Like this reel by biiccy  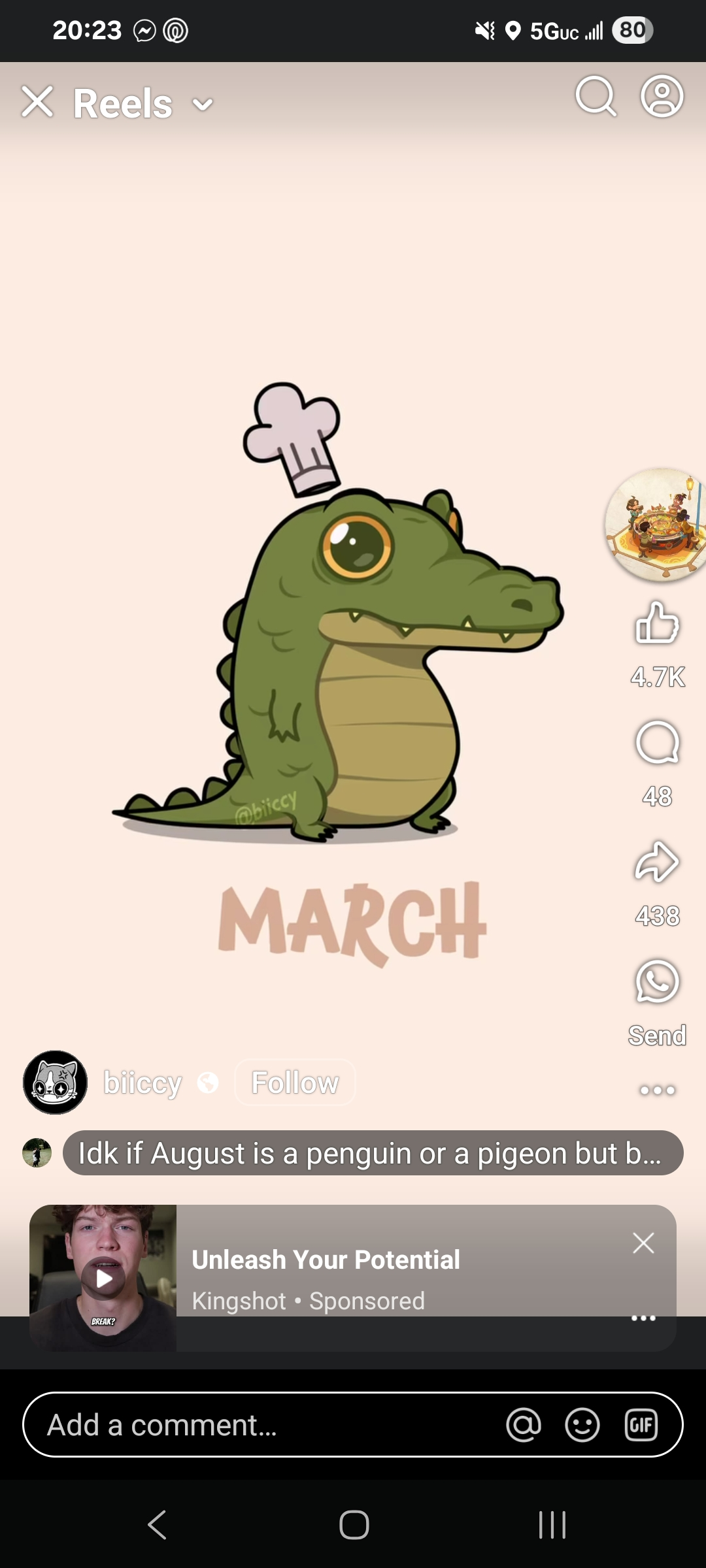[x=657, y=624]
